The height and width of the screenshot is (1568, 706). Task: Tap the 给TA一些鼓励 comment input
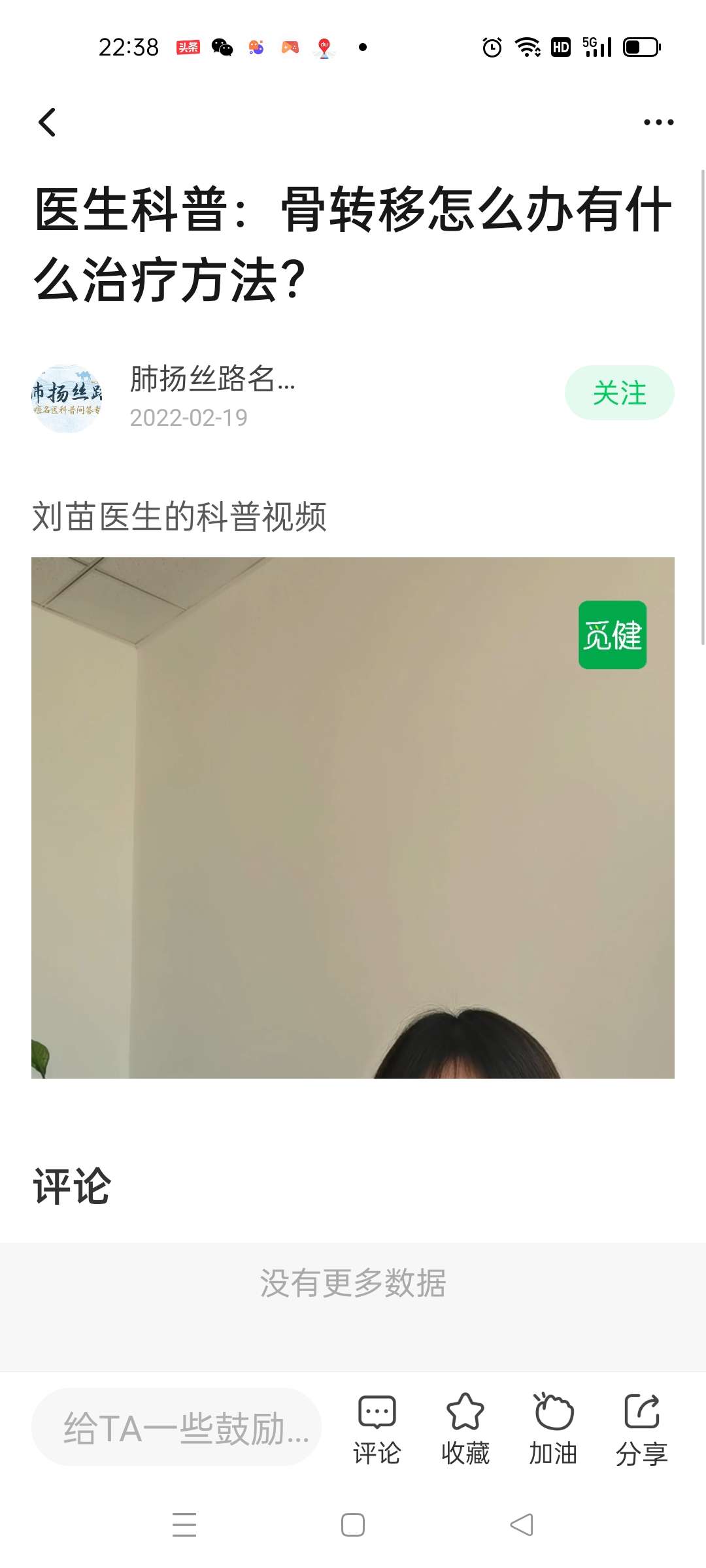point(176,1428)
